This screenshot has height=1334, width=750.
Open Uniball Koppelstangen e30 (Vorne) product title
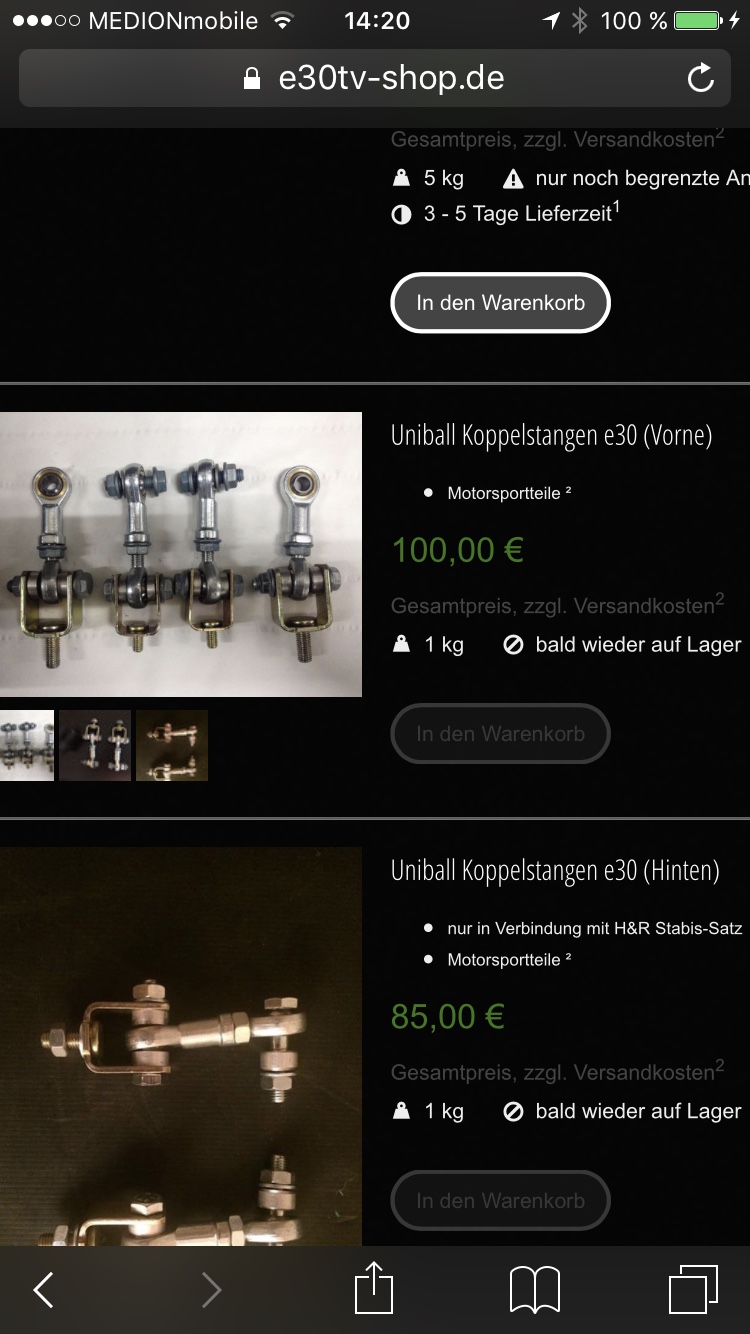click(x=551, y=436)
